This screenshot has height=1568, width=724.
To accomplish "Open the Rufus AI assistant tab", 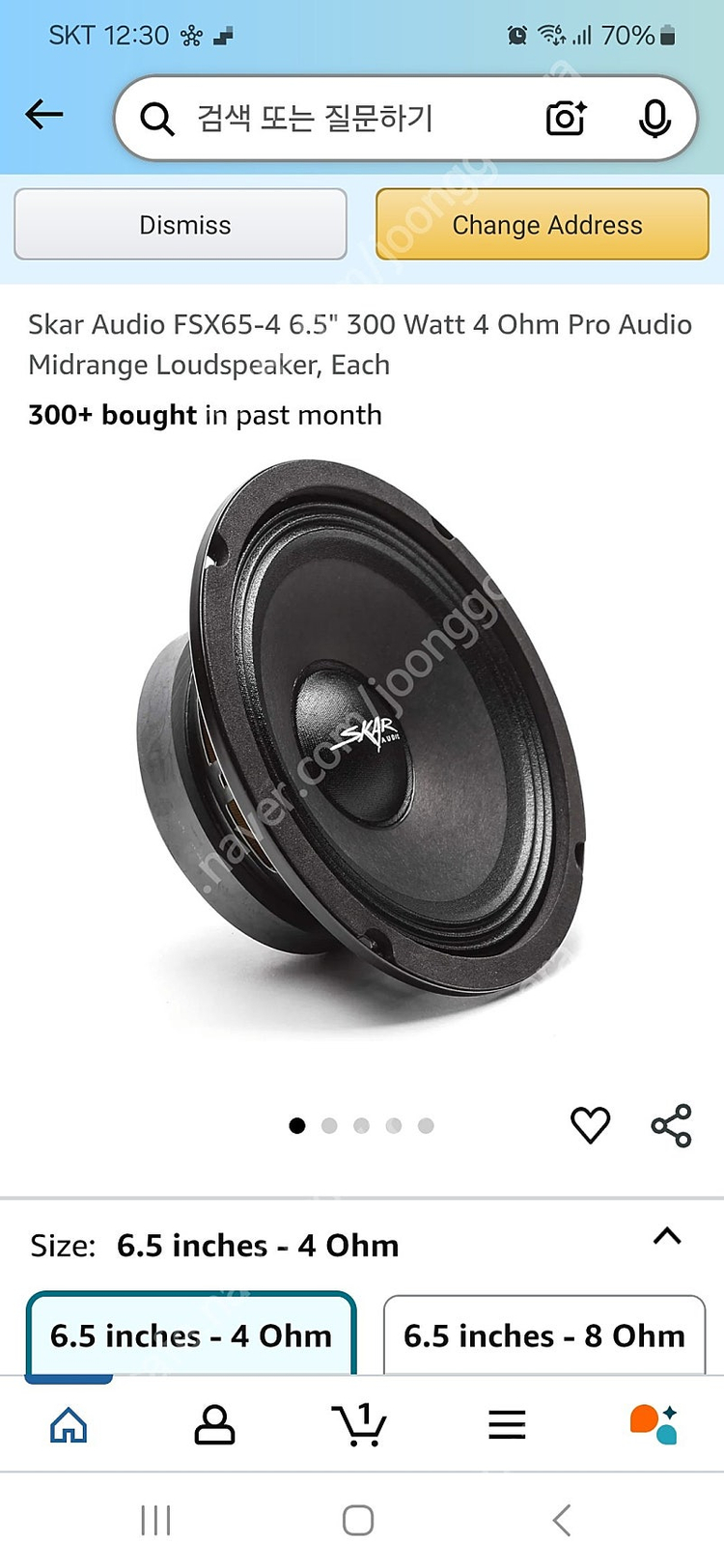I will [x=654, y=1424].
